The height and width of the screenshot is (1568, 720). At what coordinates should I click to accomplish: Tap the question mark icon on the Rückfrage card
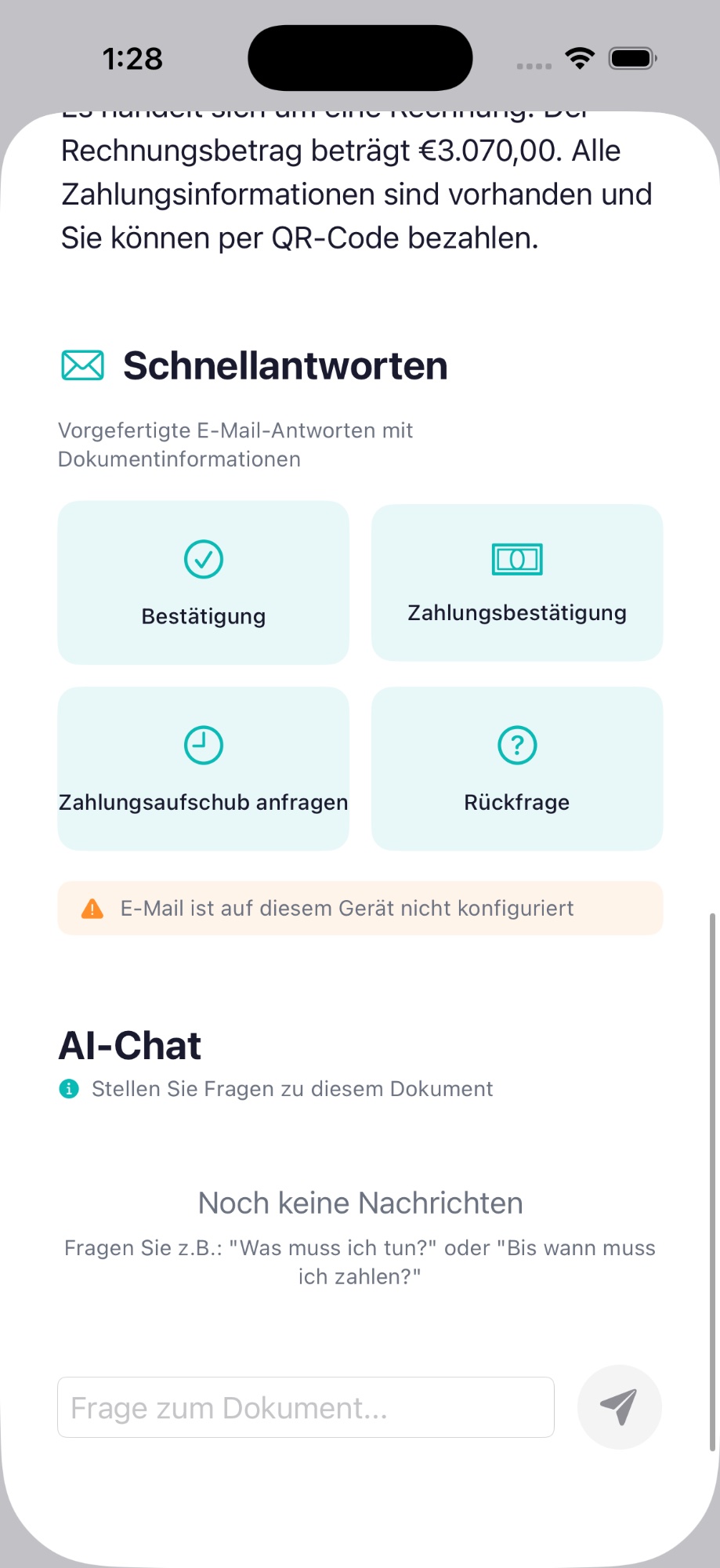coord(516,745)
